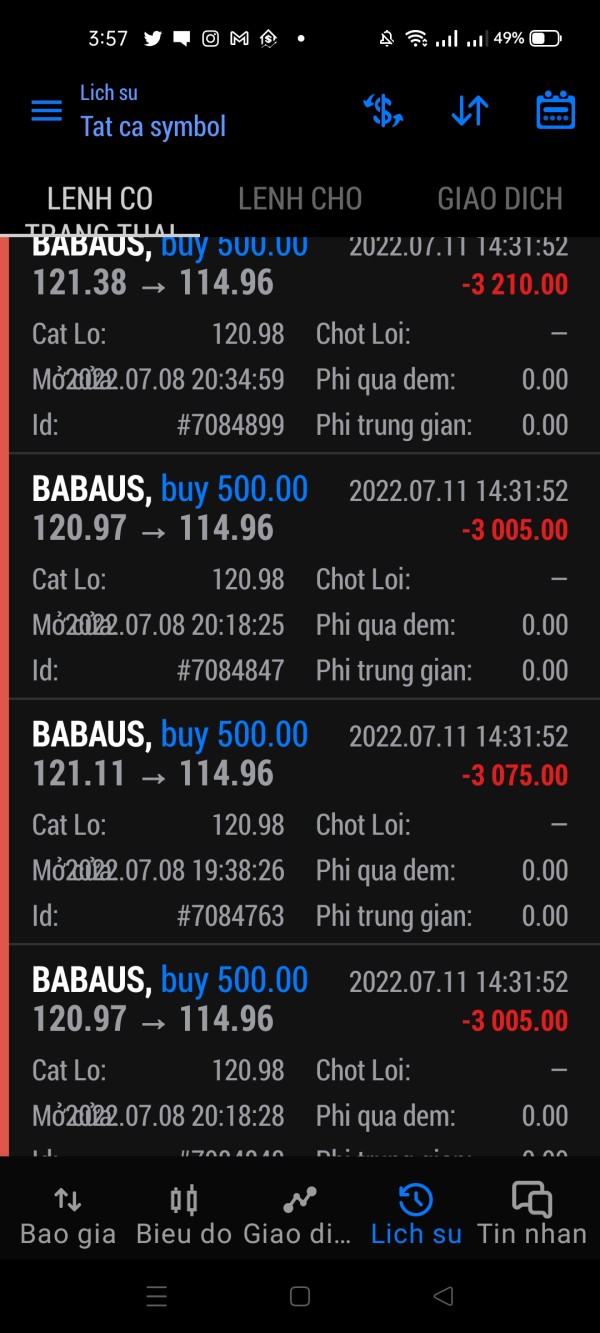600x1333 pixels.
Task: Switch to the LENH CHO tab
Action: pyautogui.click(x=300, y=199)
